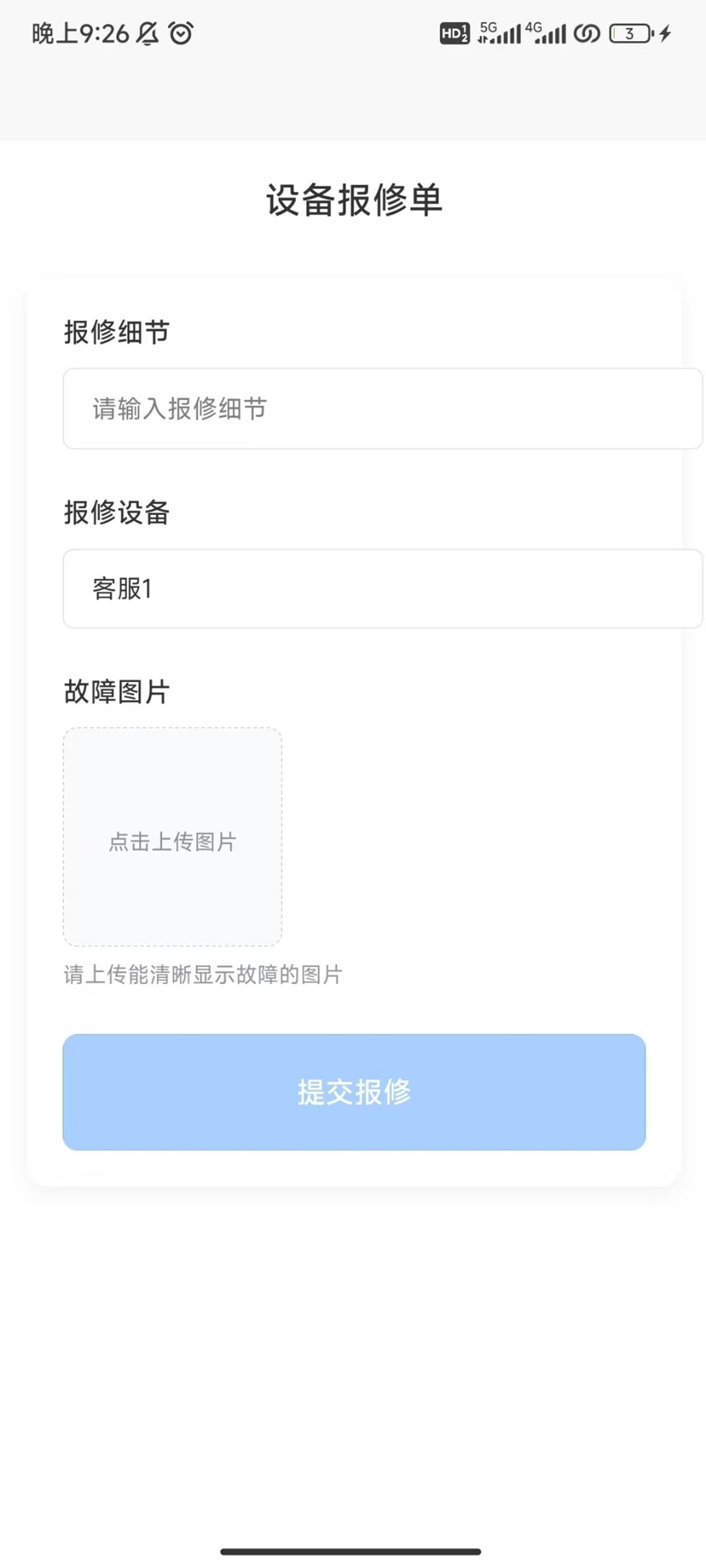Submit the form with 提交报修
The image size is (706, 1568).
pyautogui.click(x=353, y=1092)
